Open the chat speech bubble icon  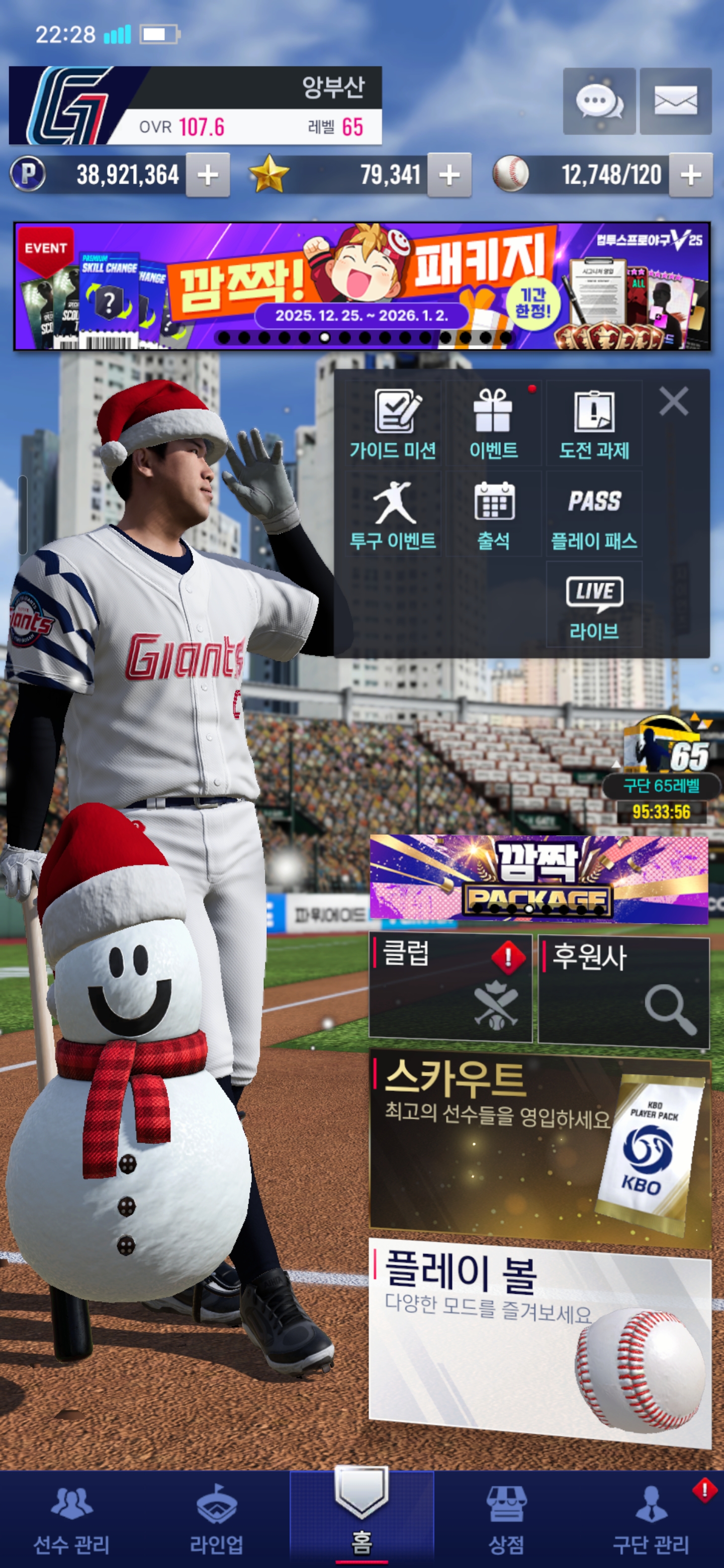pos(599,101)
